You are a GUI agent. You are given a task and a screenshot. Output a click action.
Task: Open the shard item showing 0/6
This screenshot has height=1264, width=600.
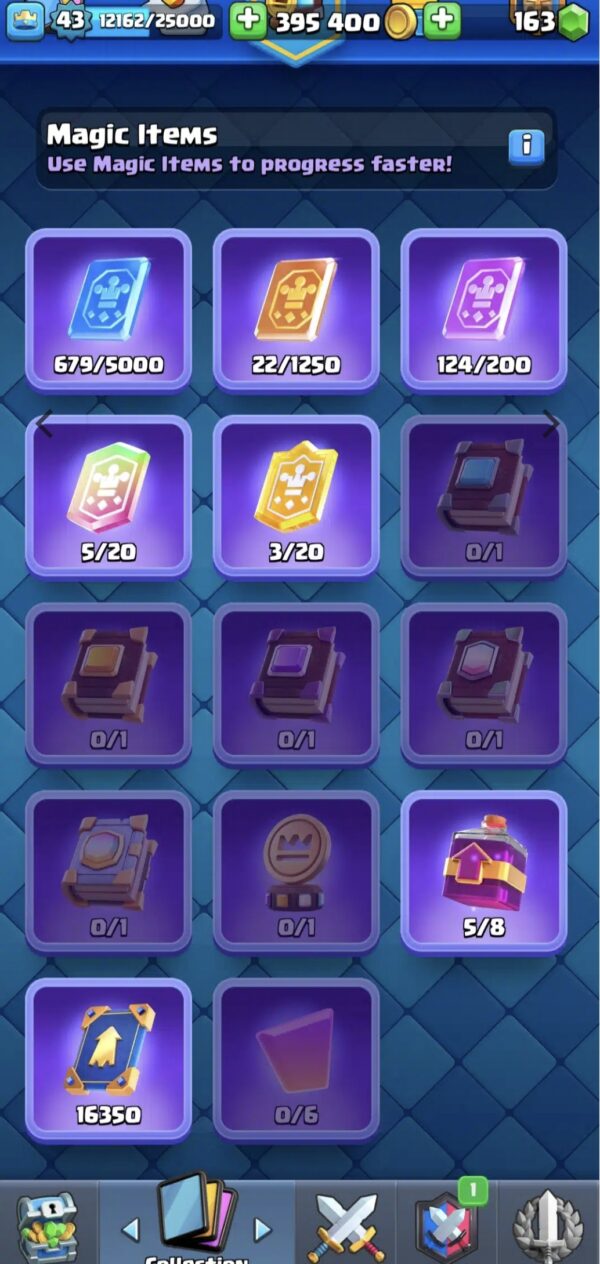pyautogui.click(x=296, y=1060)
